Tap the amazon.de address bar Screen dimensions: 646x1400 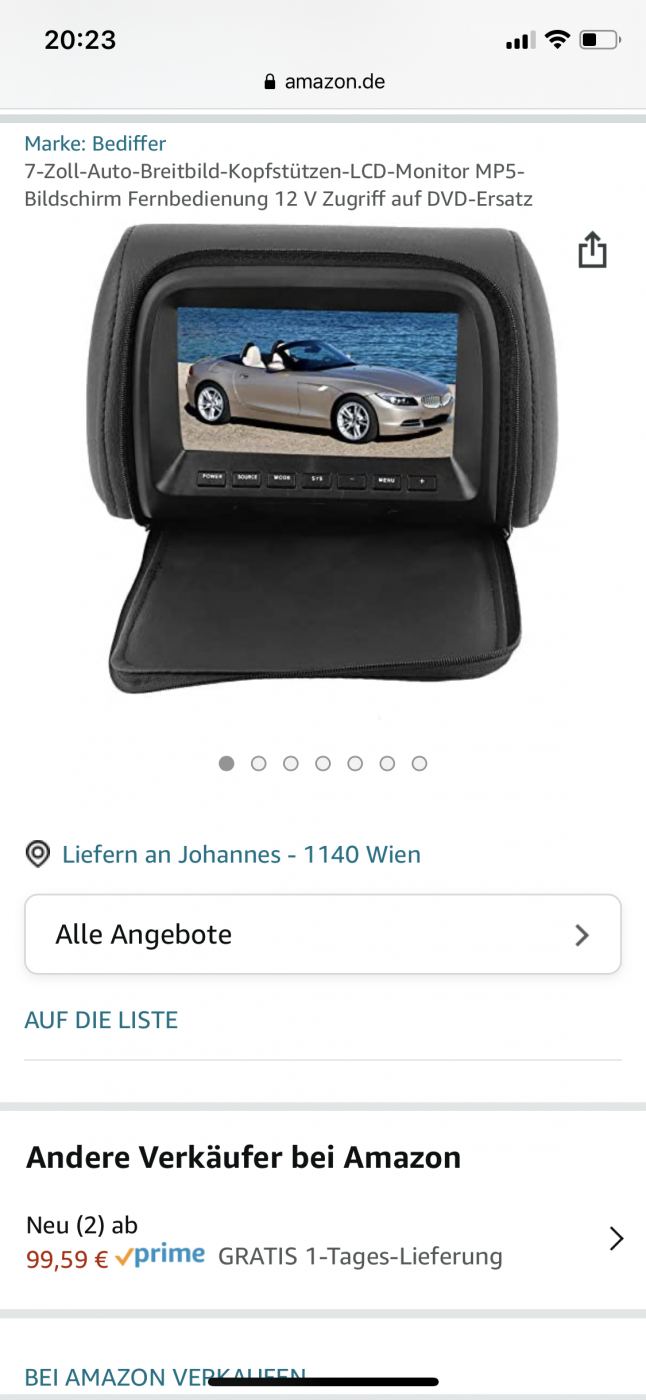[x=324, y=82]
